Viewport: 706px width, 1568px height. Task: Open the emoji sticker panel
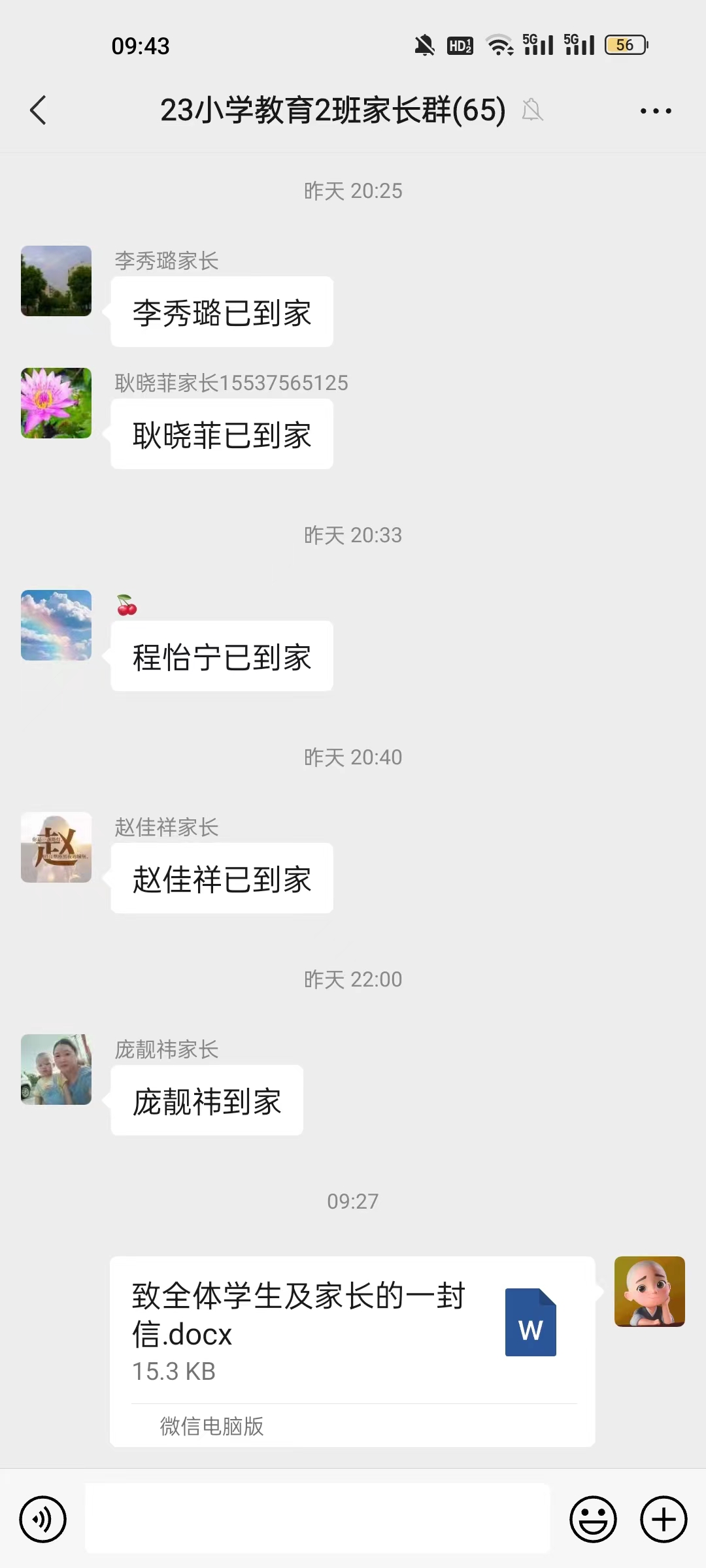click(593, 1519)
